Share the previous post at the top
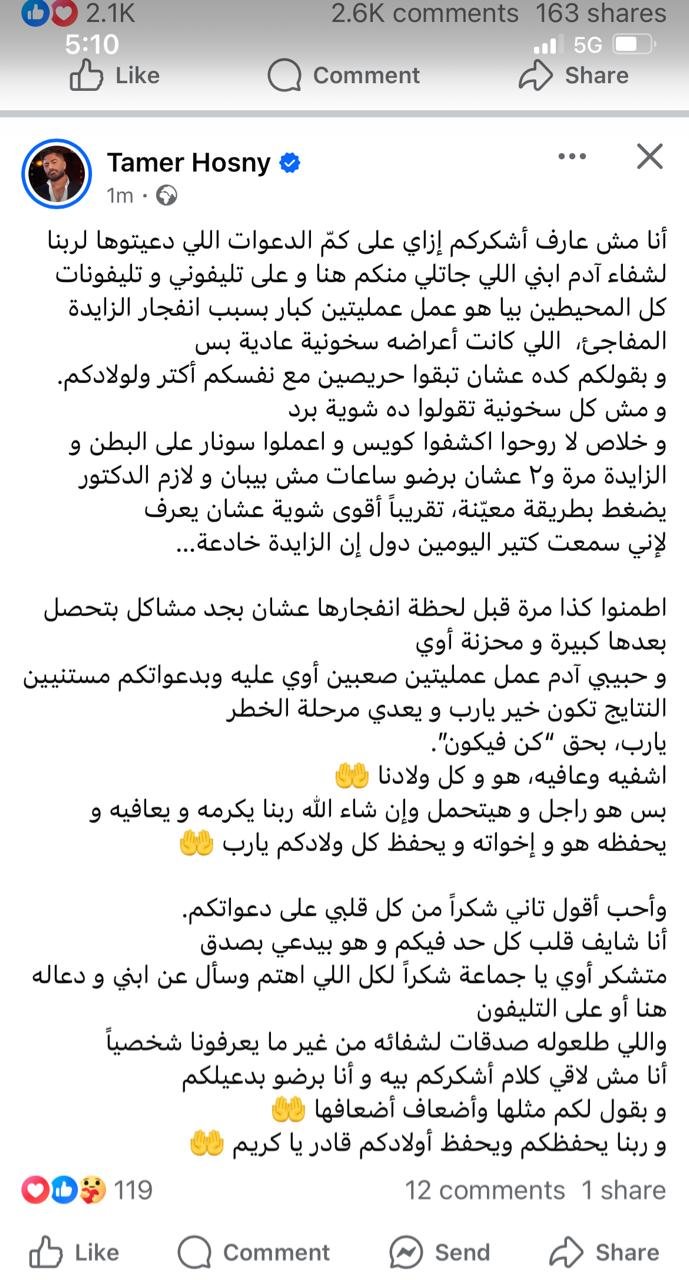Image resolution: width=689 pixels, height=1280 pixels. click(x=573, y=76)
